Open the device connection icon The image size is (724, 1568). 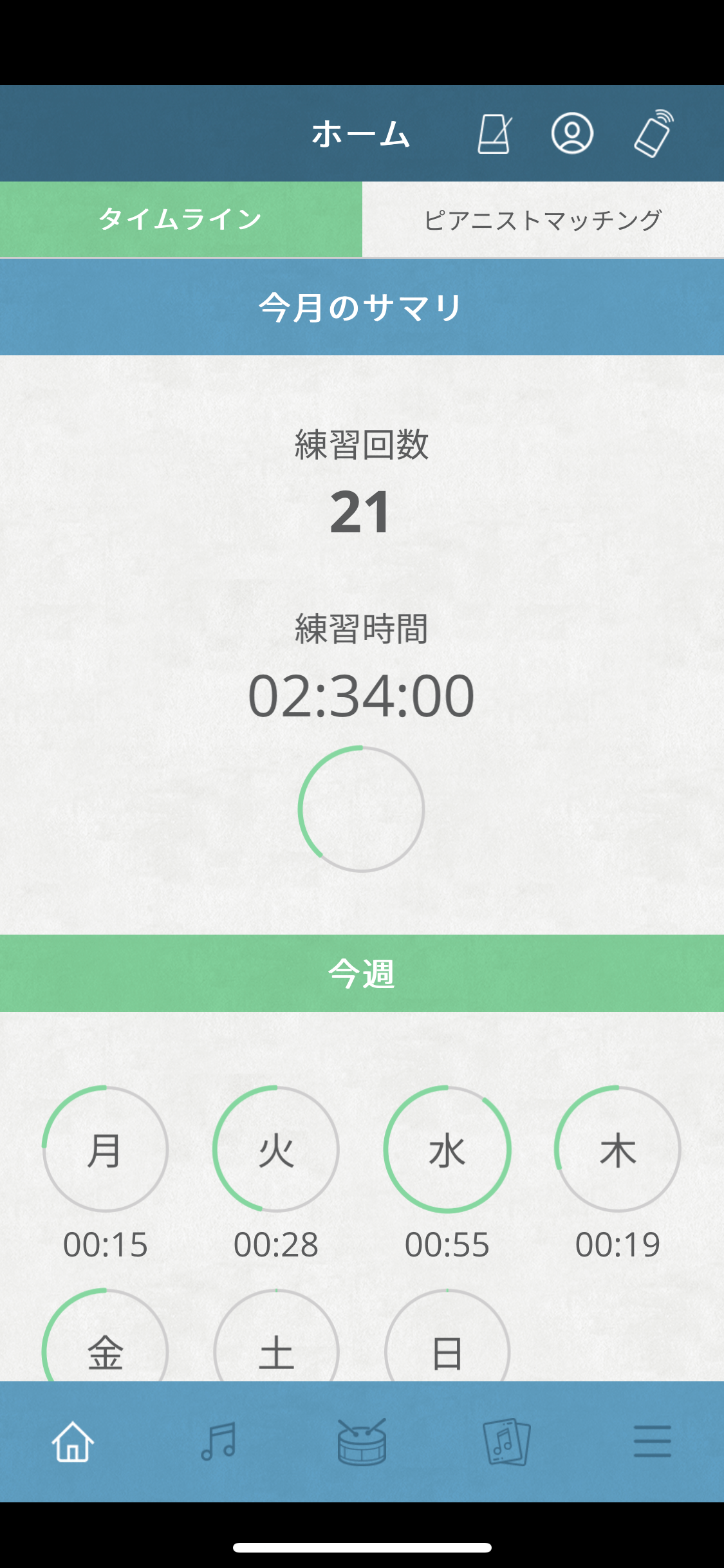[654, 133]
